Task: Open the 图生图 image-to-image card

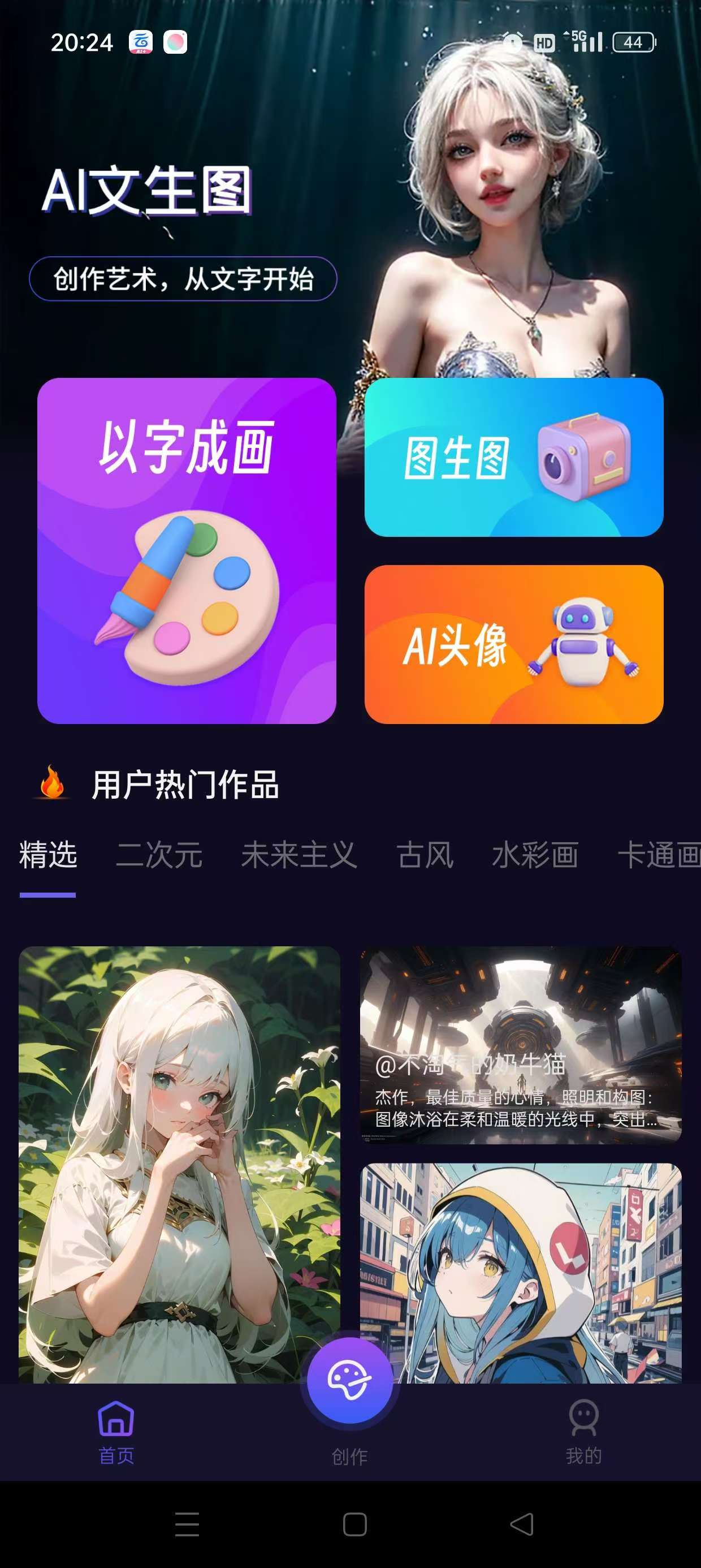Action: click(x=513, y=457)
